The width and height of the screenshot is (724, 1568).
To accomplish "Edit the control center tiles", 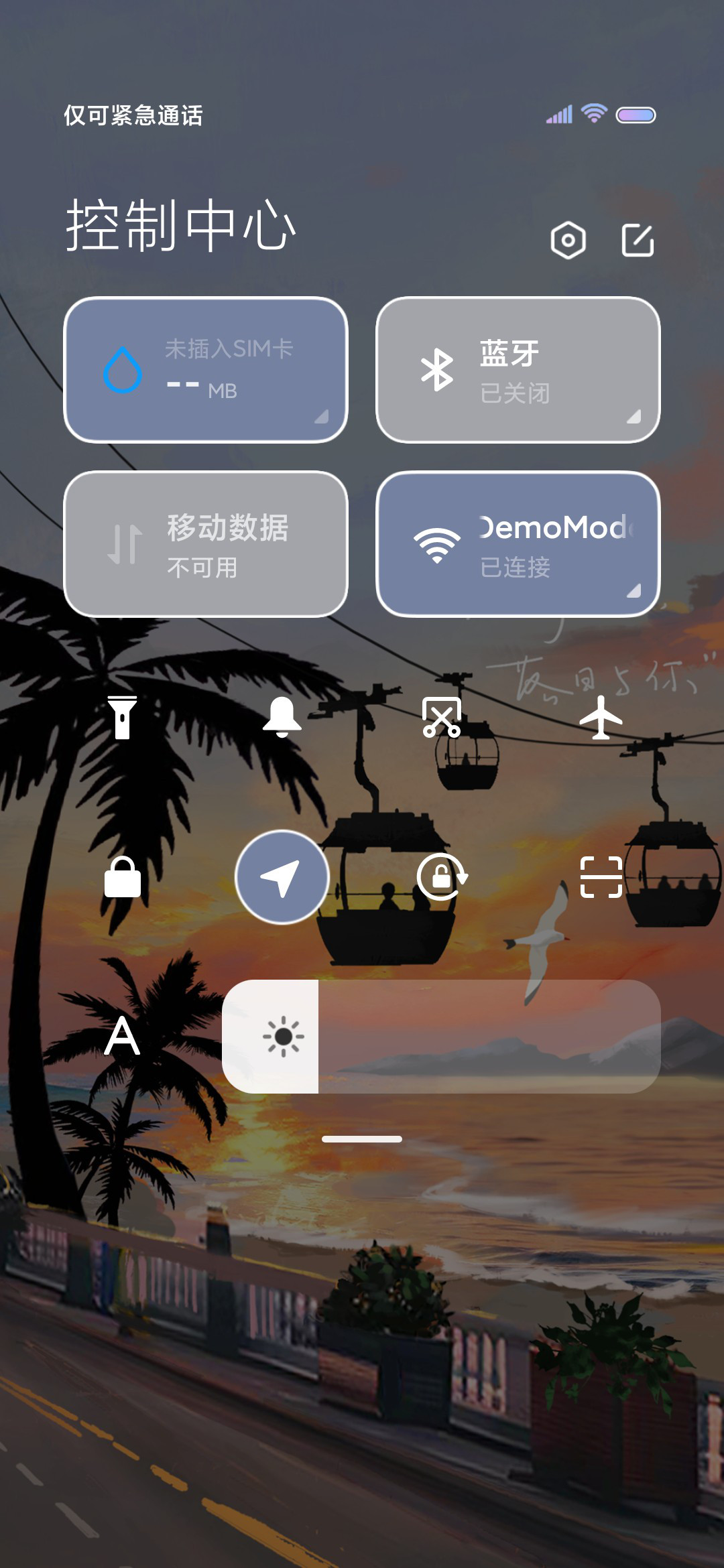I will pos(638,240).
